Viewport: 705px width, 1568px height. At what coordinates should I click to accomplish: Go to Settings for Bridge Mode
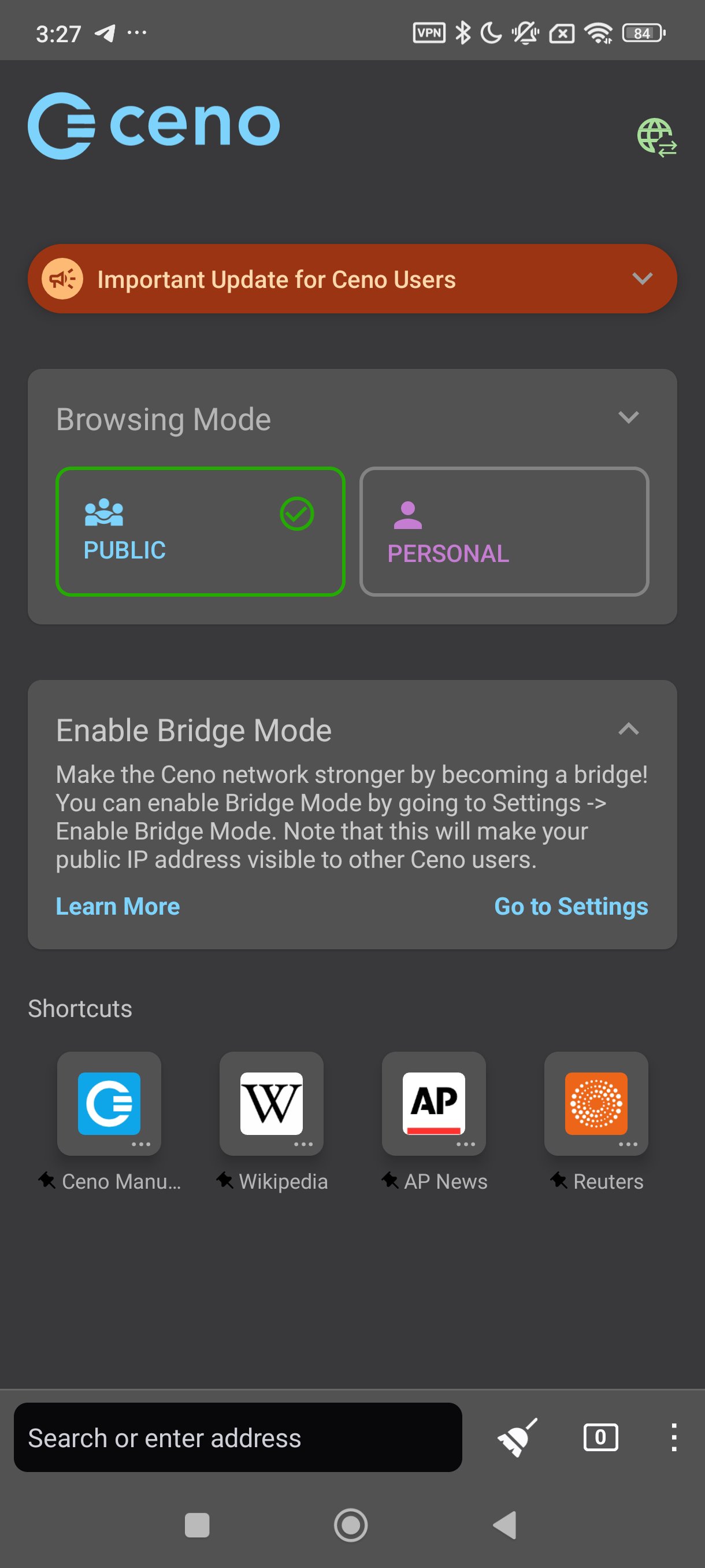570,907
